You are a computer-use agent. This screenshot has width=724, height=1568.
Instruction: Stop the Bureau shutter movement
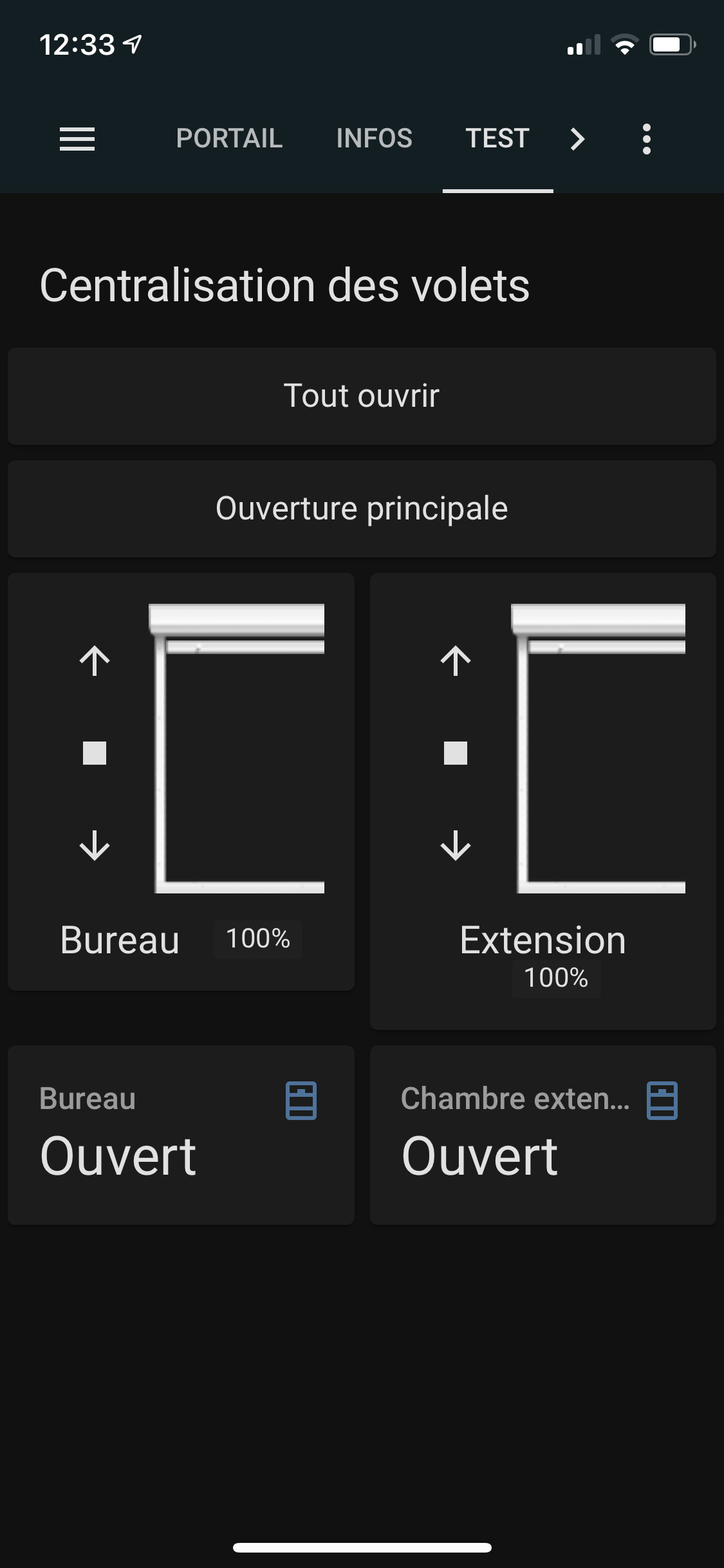tap(95, 753)
